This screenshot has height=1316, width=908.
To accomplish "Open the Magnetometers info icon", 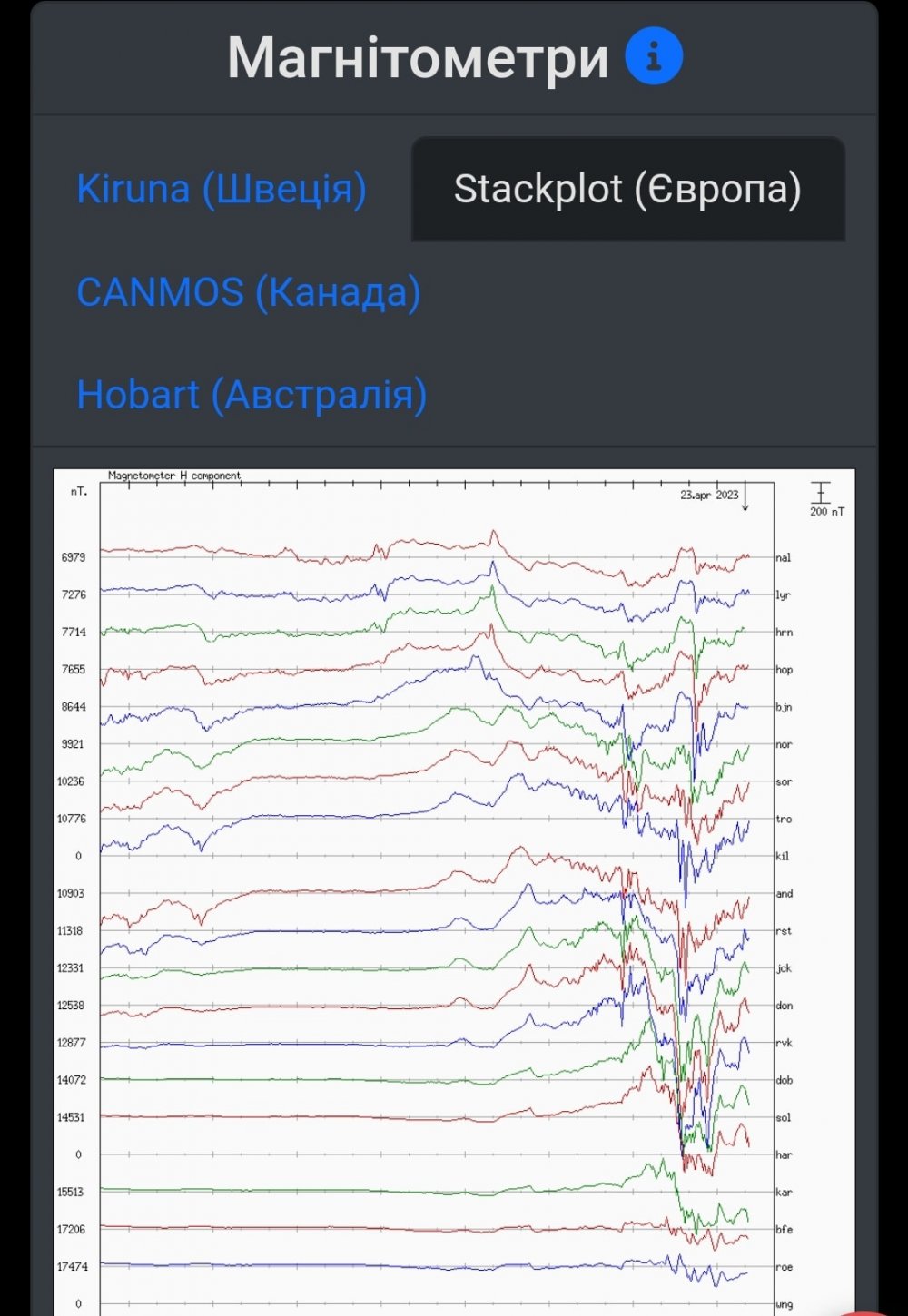I will [654, 56].
